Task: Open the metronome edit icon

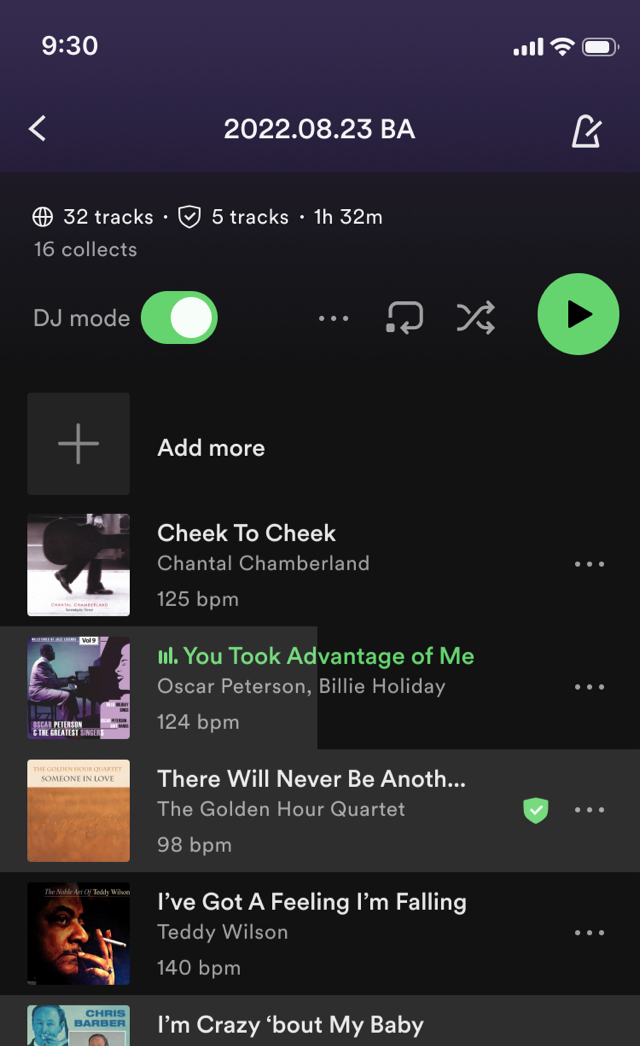Action: tap(587, 130)
